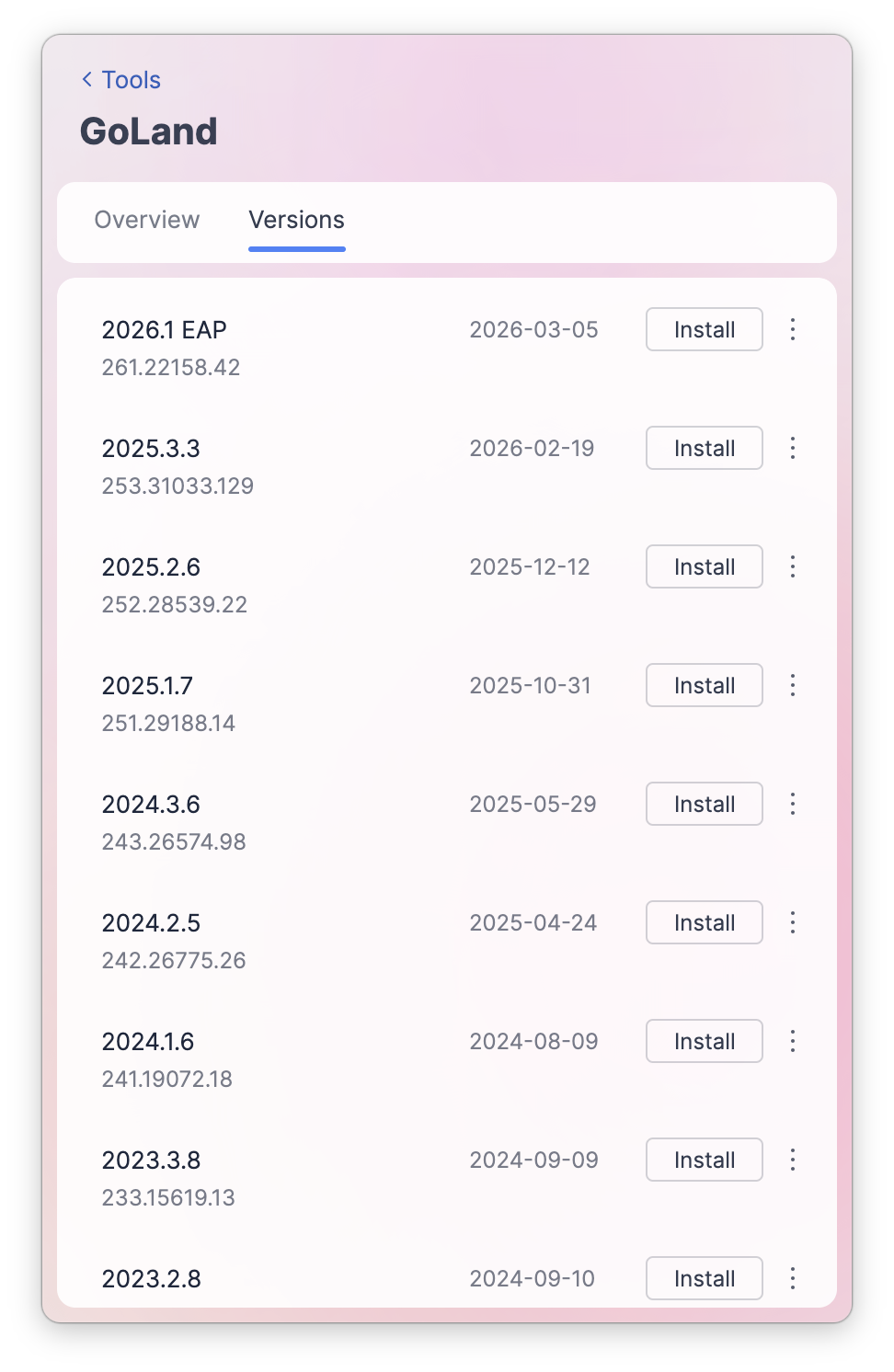The width and height of the screenshot is (894, 1372).
Task: Install version 2025.3.3
Action: tap(705, 448)
